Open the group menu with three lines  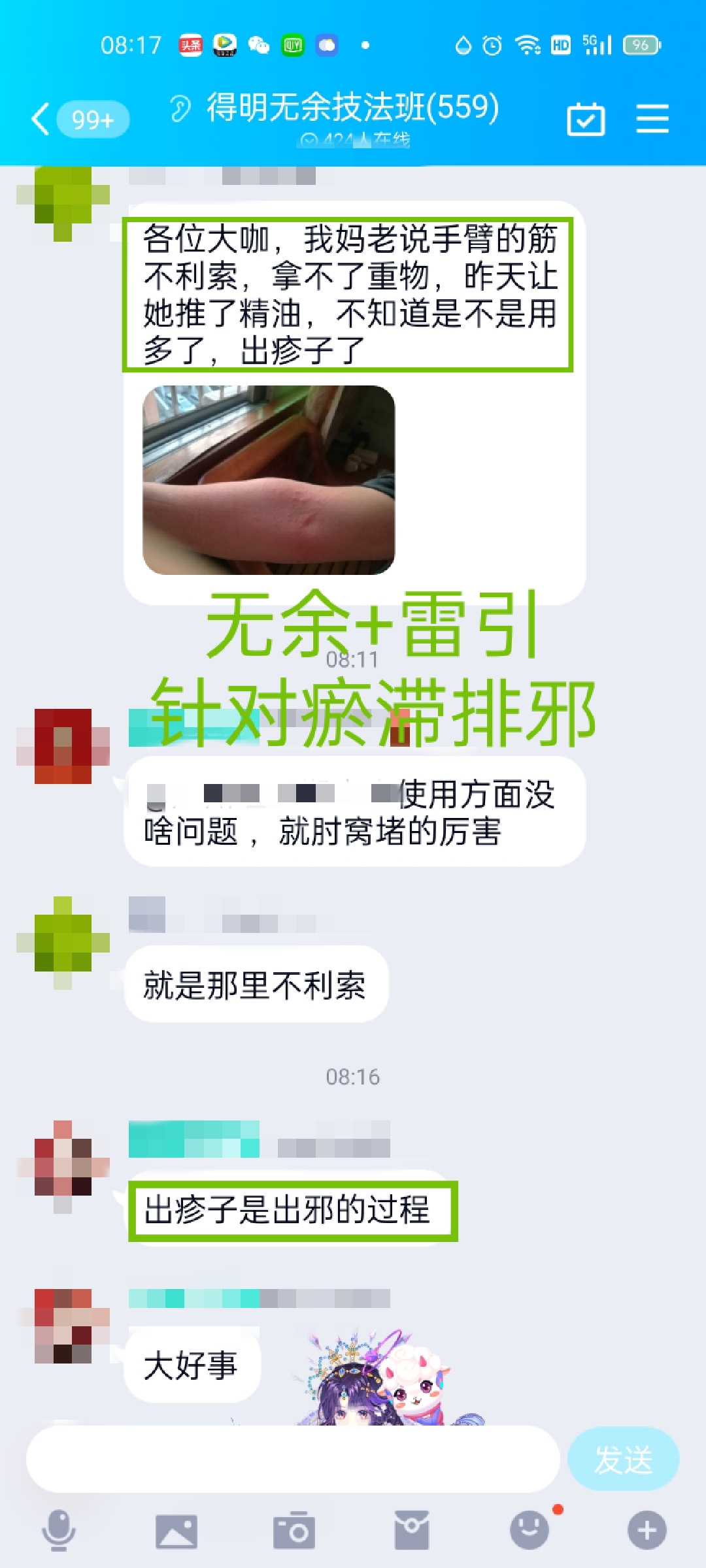[x=652, y=119]
